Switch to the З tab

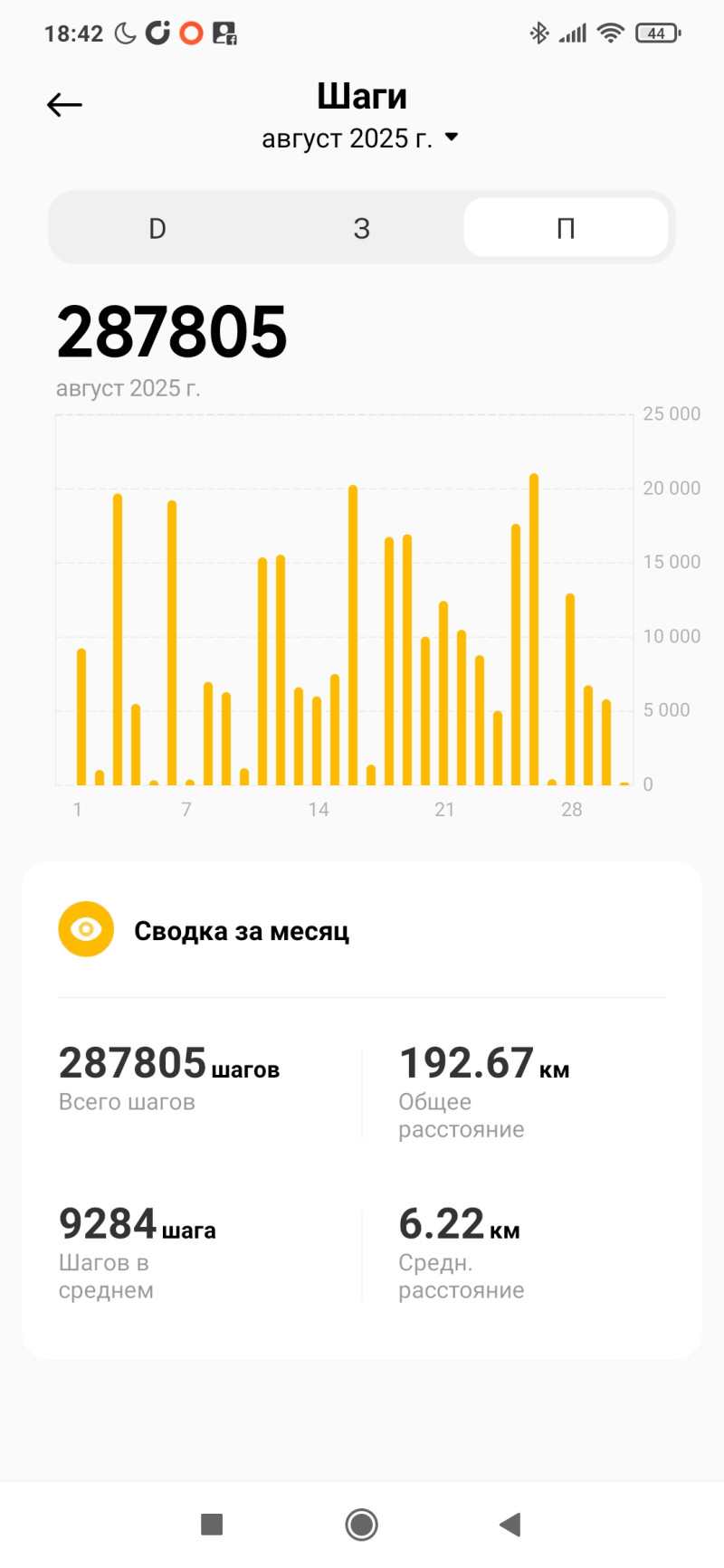(361, 228)
